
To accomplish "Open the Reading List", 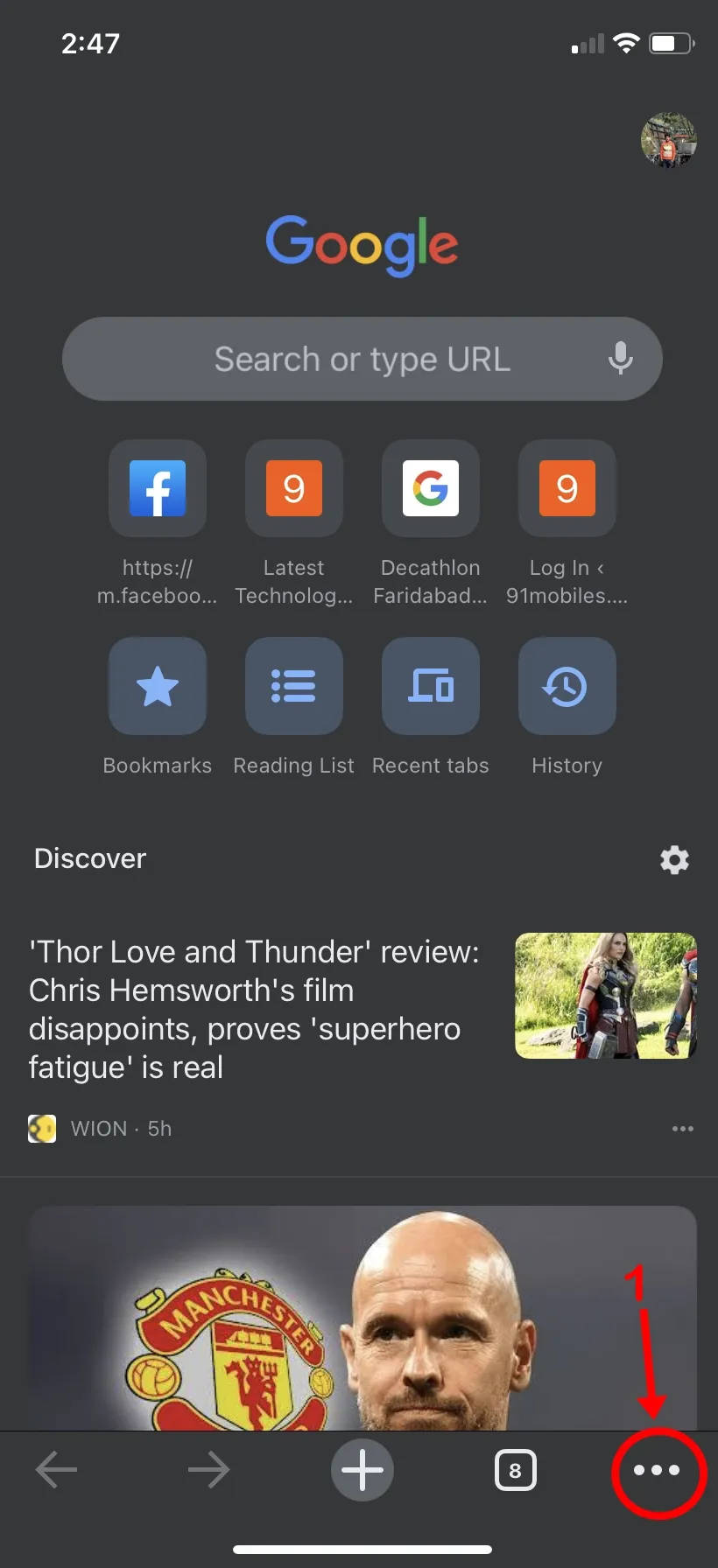I will click(294, 686).
